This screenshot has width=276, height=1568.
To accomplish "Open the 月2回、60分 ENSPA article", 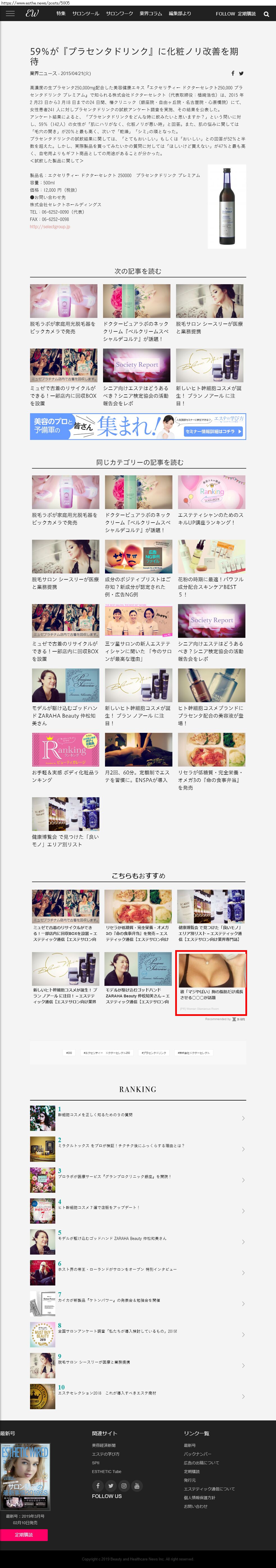I will [x=138, y=776].
